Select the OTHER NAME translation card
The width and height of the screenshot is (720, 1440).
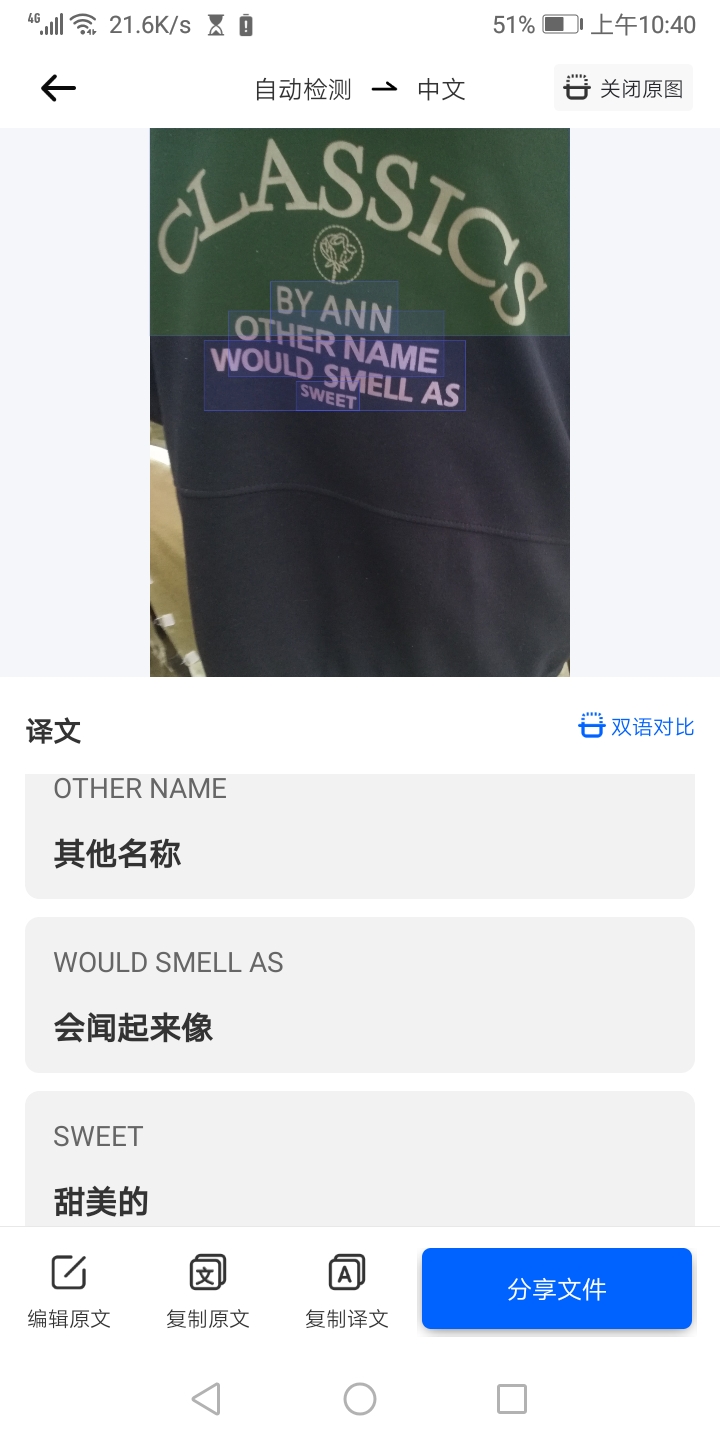click(360, 835)
